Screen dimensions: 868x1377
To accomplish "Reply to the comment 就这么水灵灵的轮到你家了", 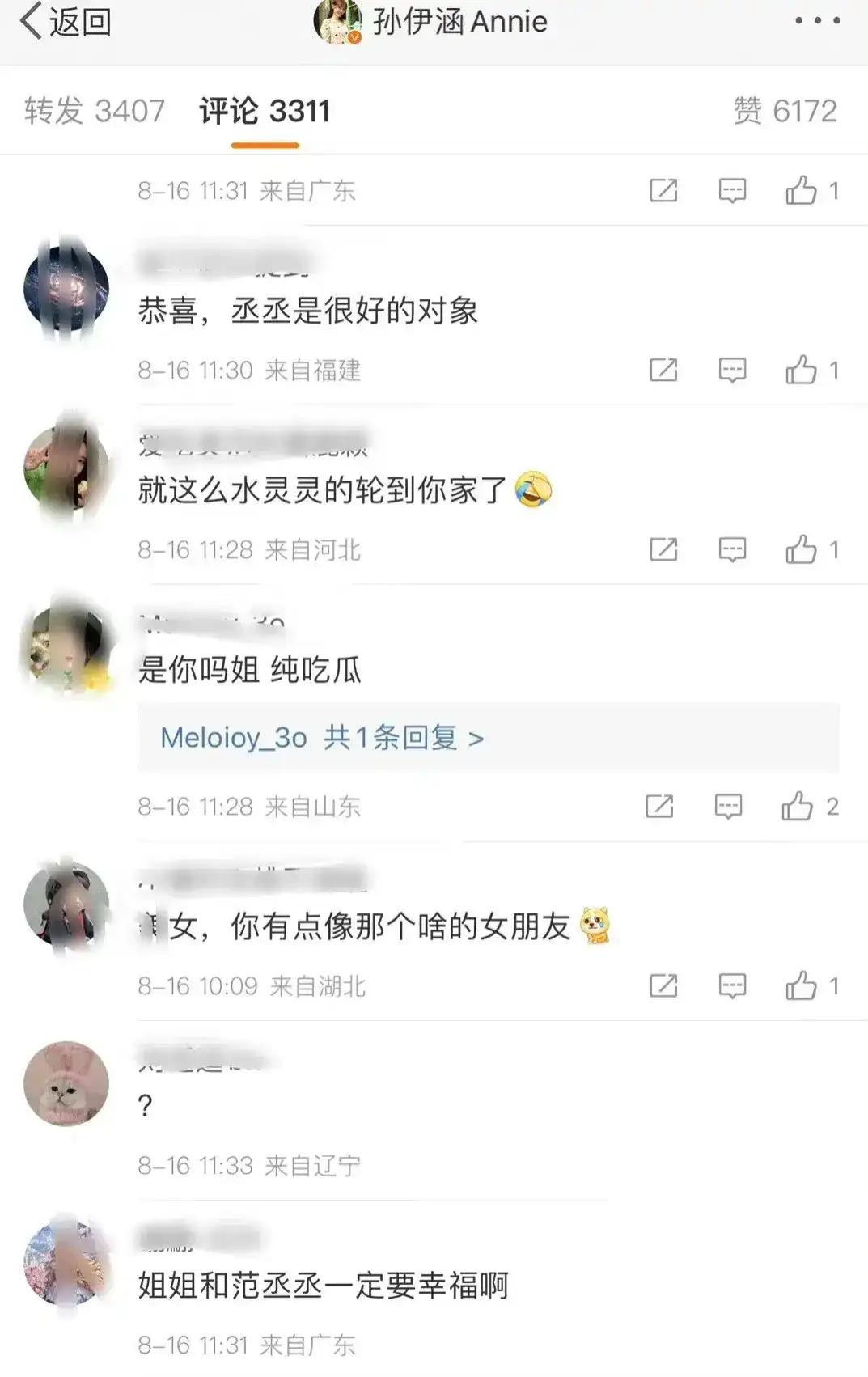I will pos(732,550).
